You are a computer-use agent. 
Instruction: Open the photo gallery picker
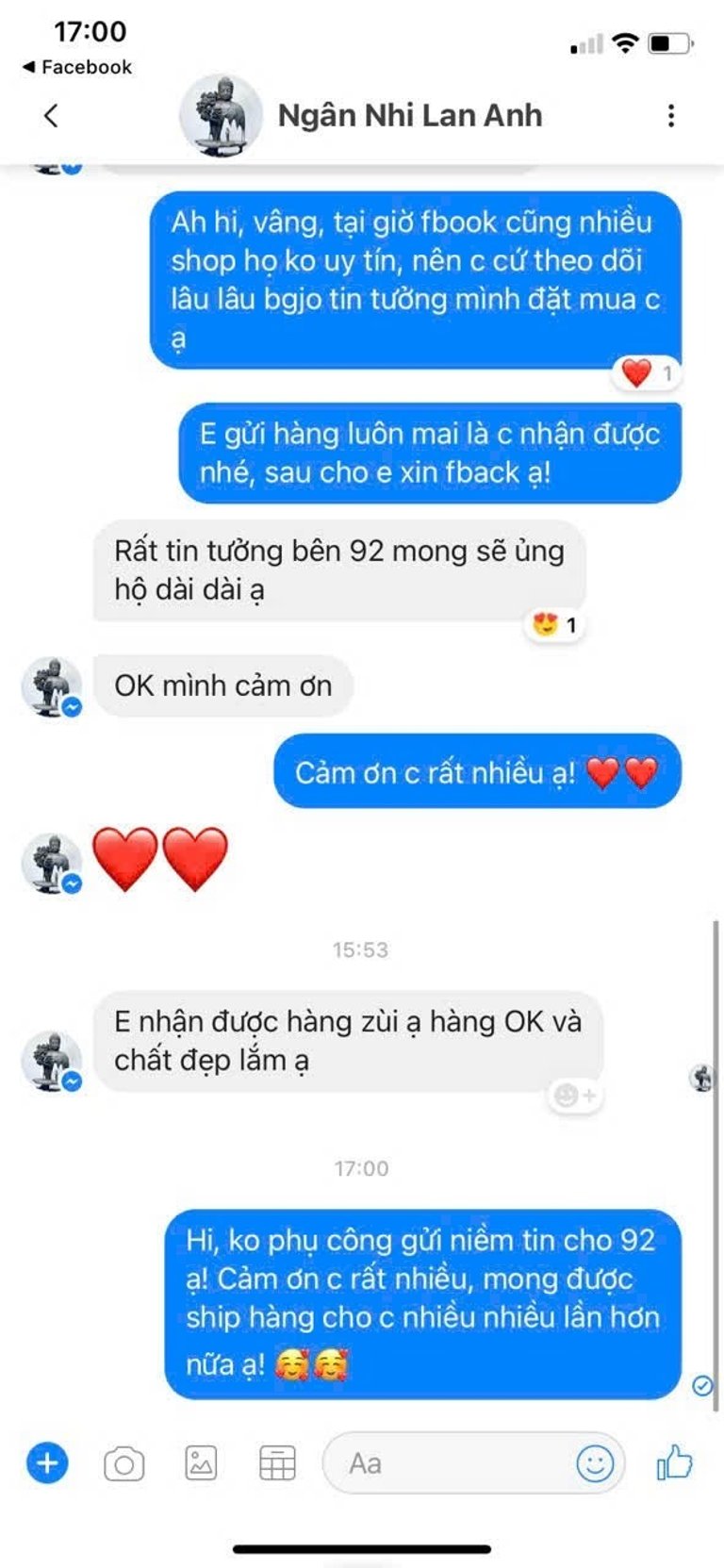click(200, 1463)
